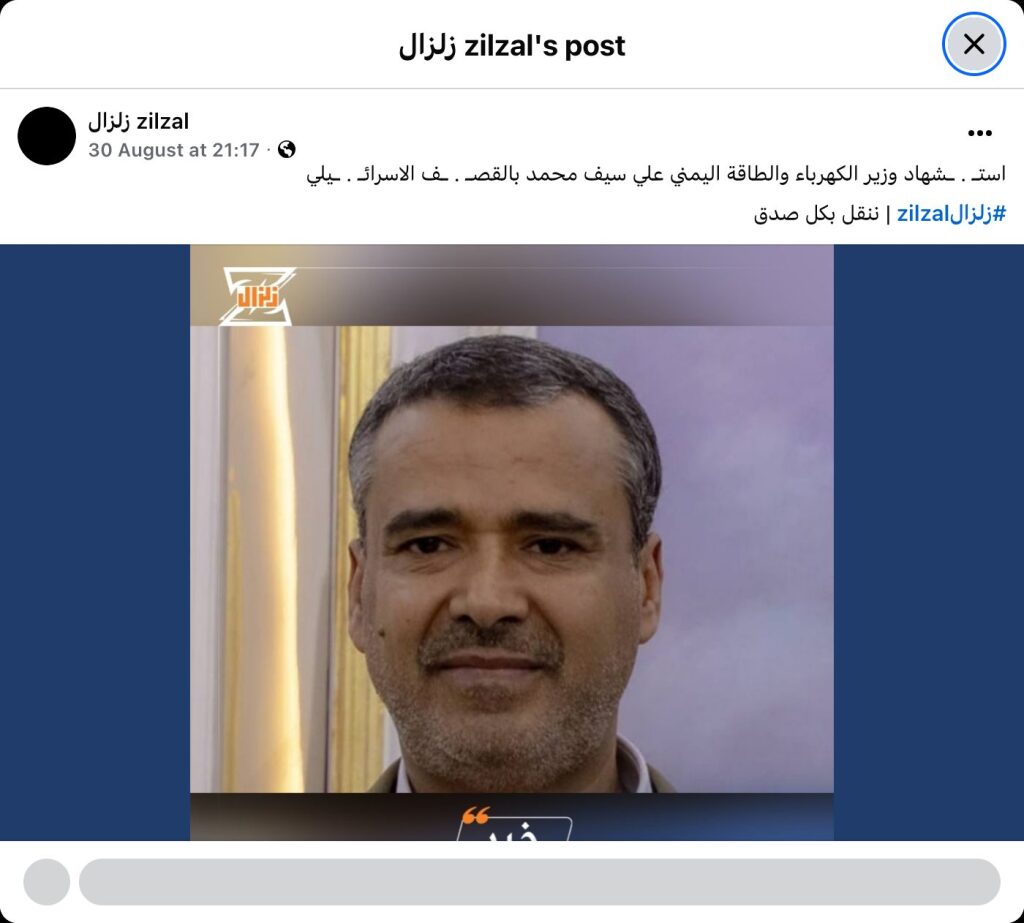Open the zilzal profile picture

47,136
